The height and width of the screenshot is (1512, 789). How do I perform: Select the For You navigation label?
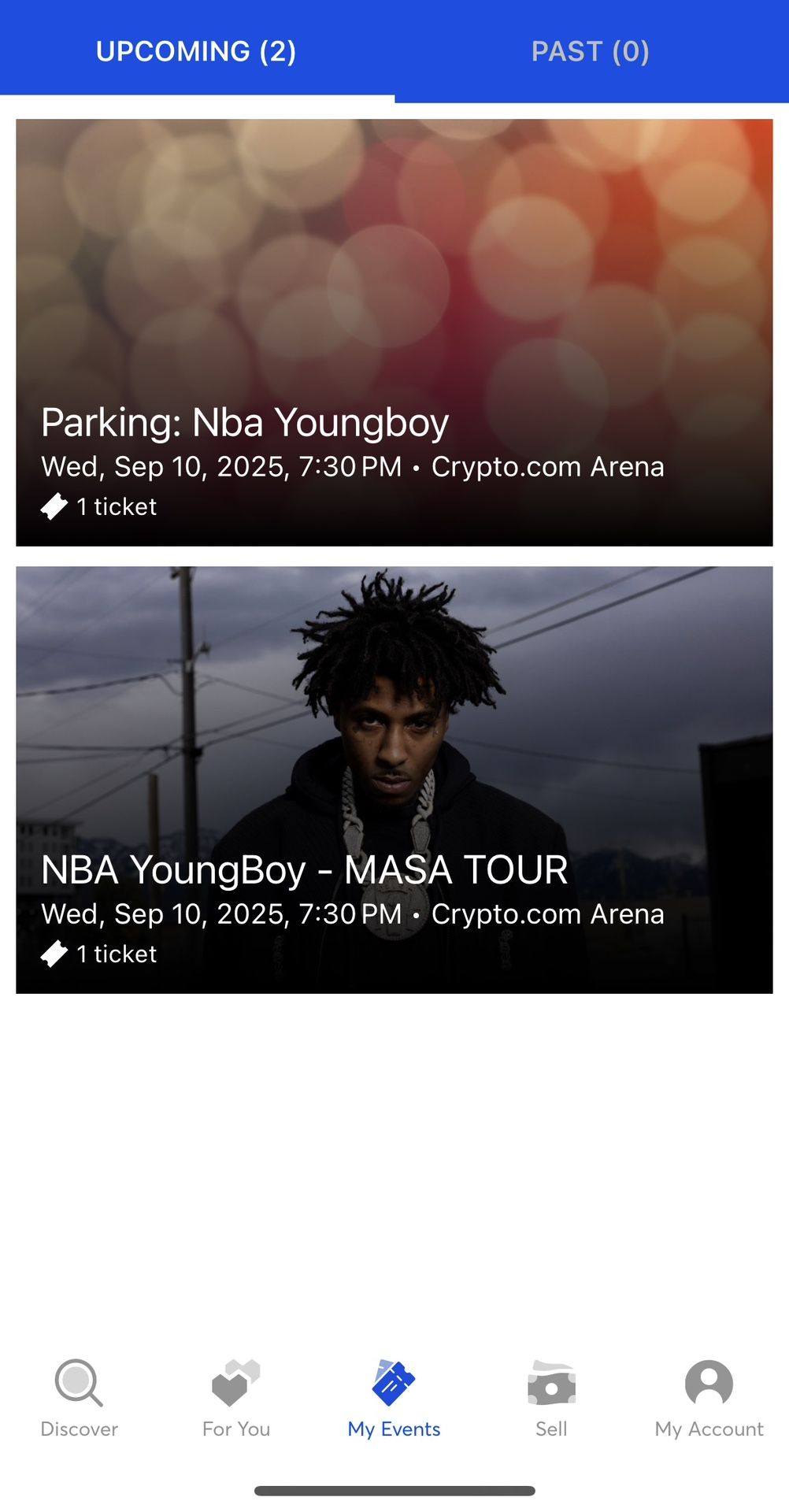tap(235, 1429)
